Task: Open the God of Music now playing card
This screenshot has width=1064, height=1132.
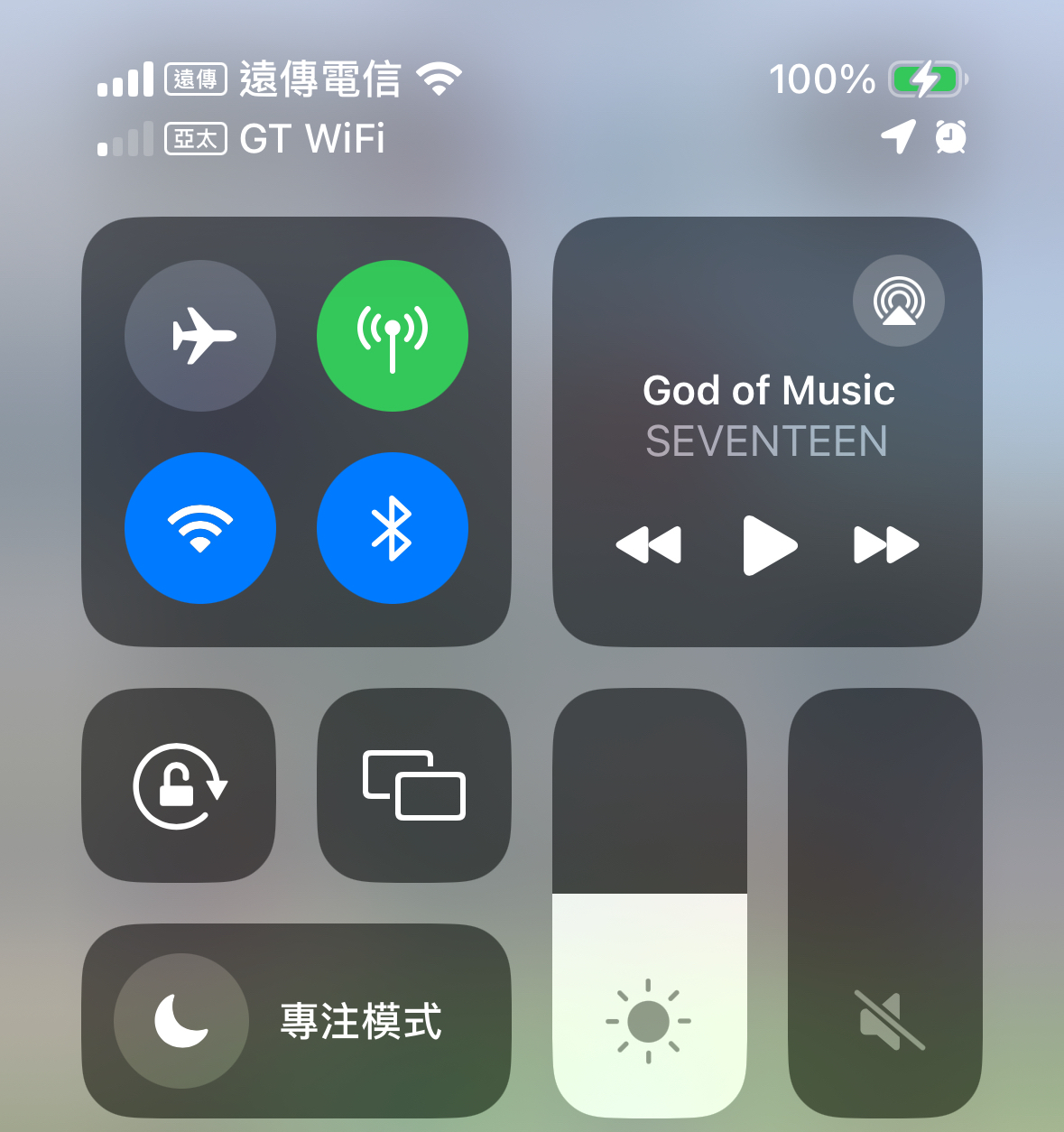Action: coord(768,415)
